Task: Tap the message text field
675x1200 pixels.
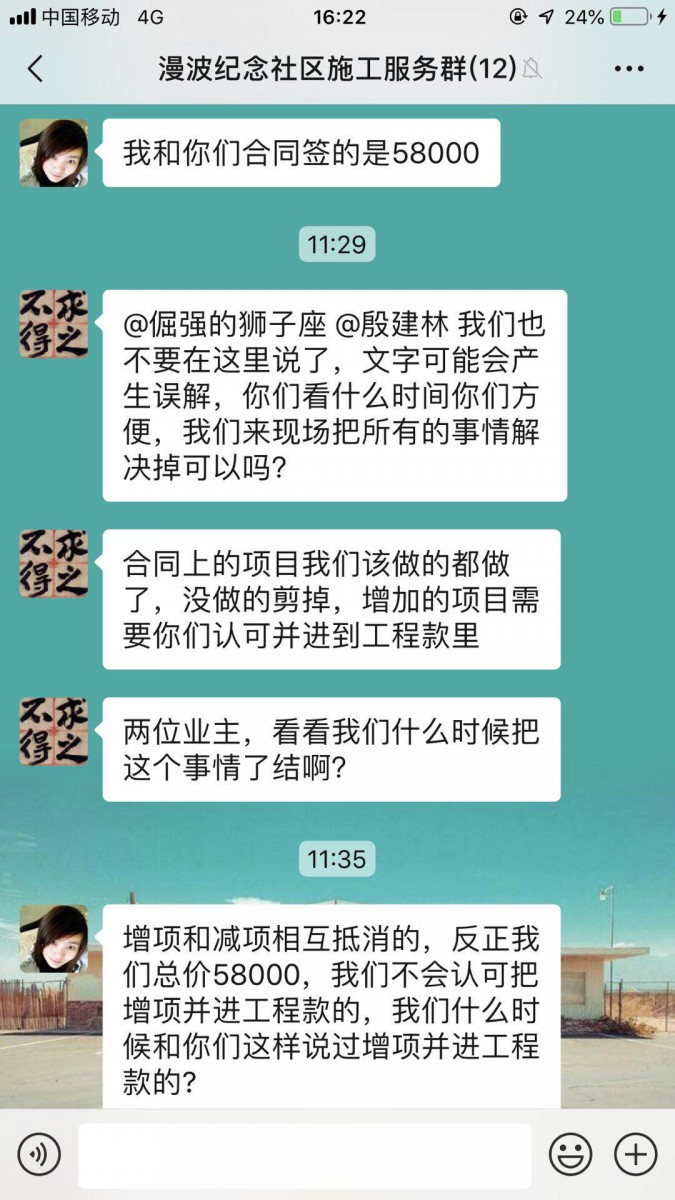Action: (x=305, y=1155)
